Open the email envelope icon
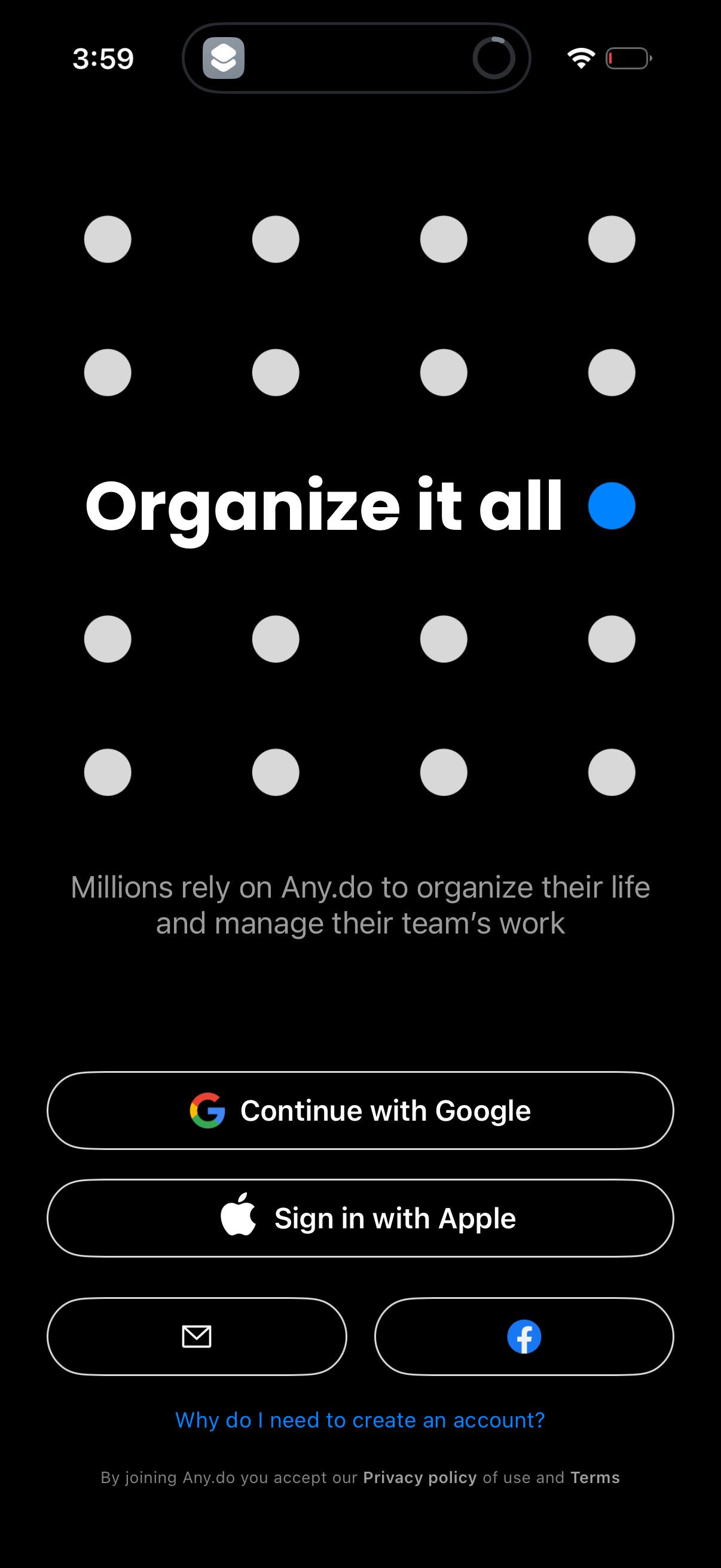The width and height of the screenshot is (721, 1568). [196, 1336]
